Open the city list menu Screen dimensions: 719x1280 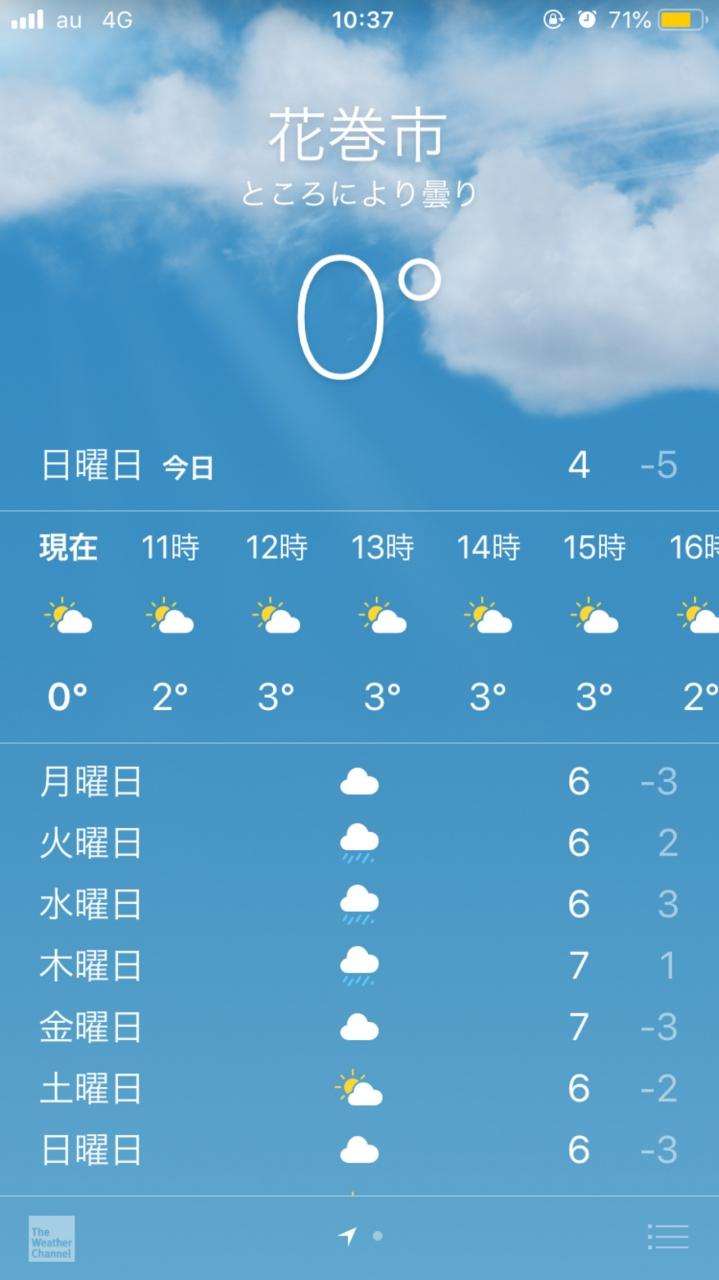coord(667,1237)
